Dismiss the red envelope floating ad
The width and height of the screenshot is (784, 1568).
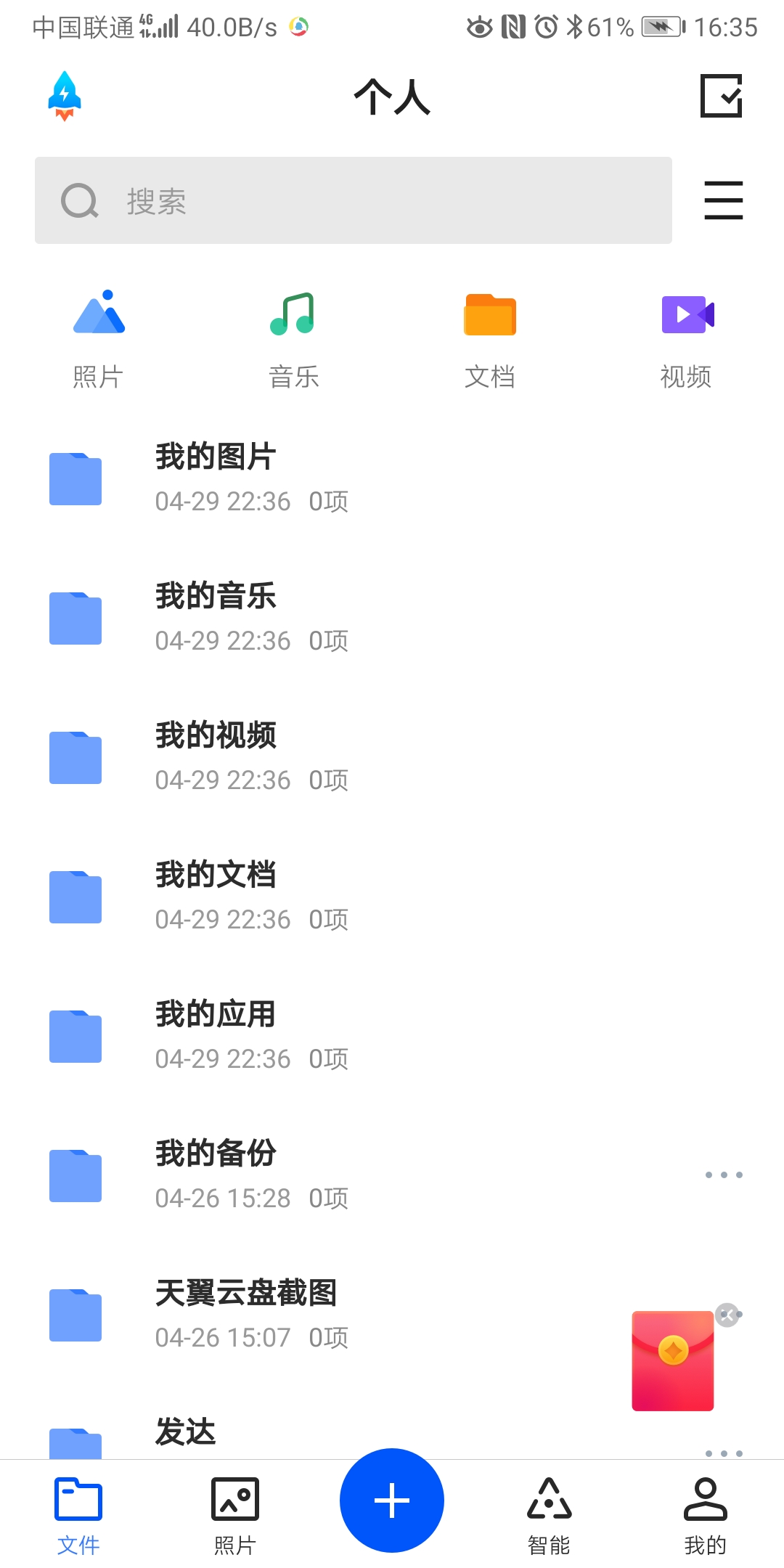click(727, 1315)
